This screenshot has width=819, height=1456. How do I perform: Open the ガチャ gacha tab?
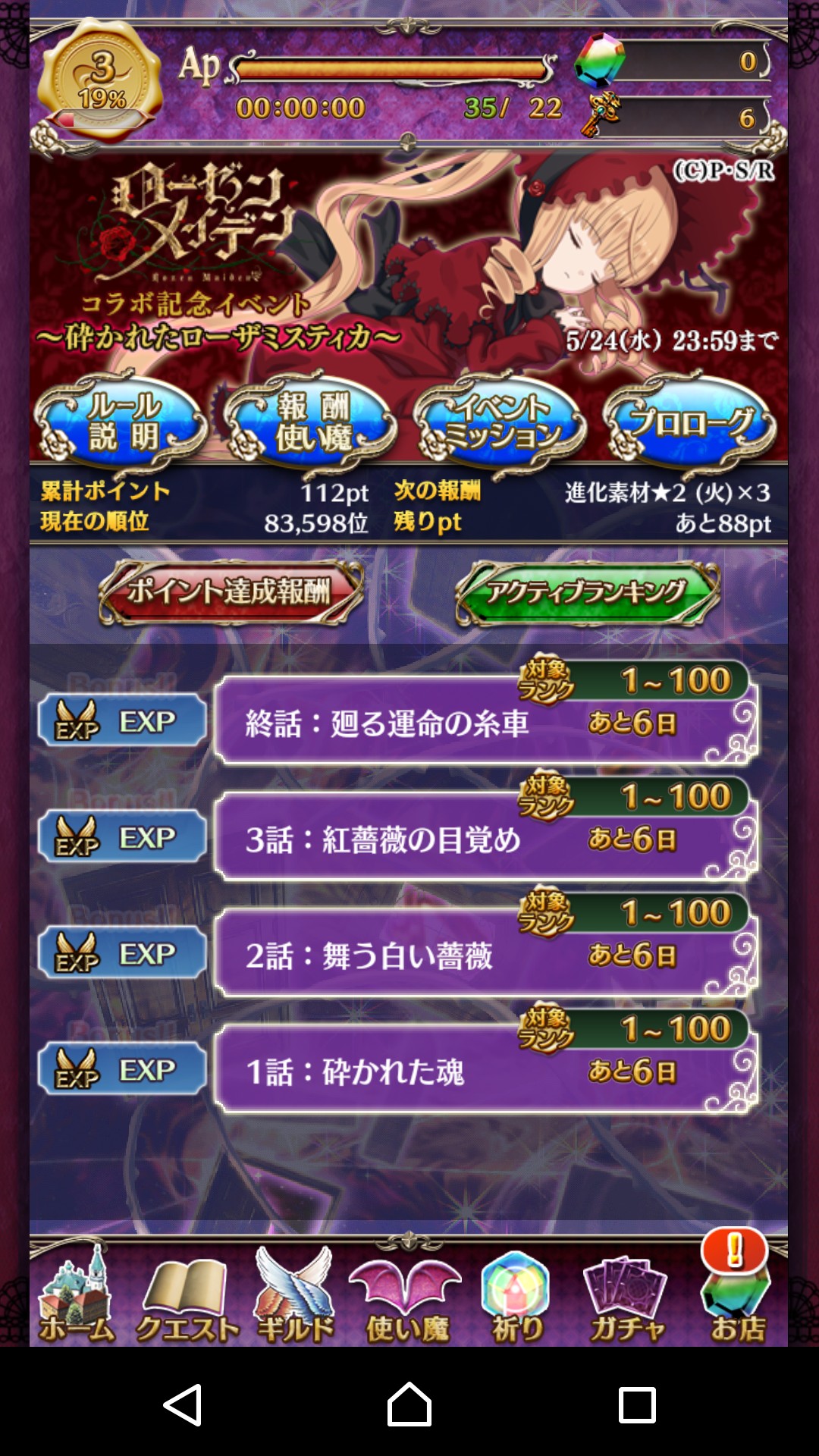[x=626, y=1298]
